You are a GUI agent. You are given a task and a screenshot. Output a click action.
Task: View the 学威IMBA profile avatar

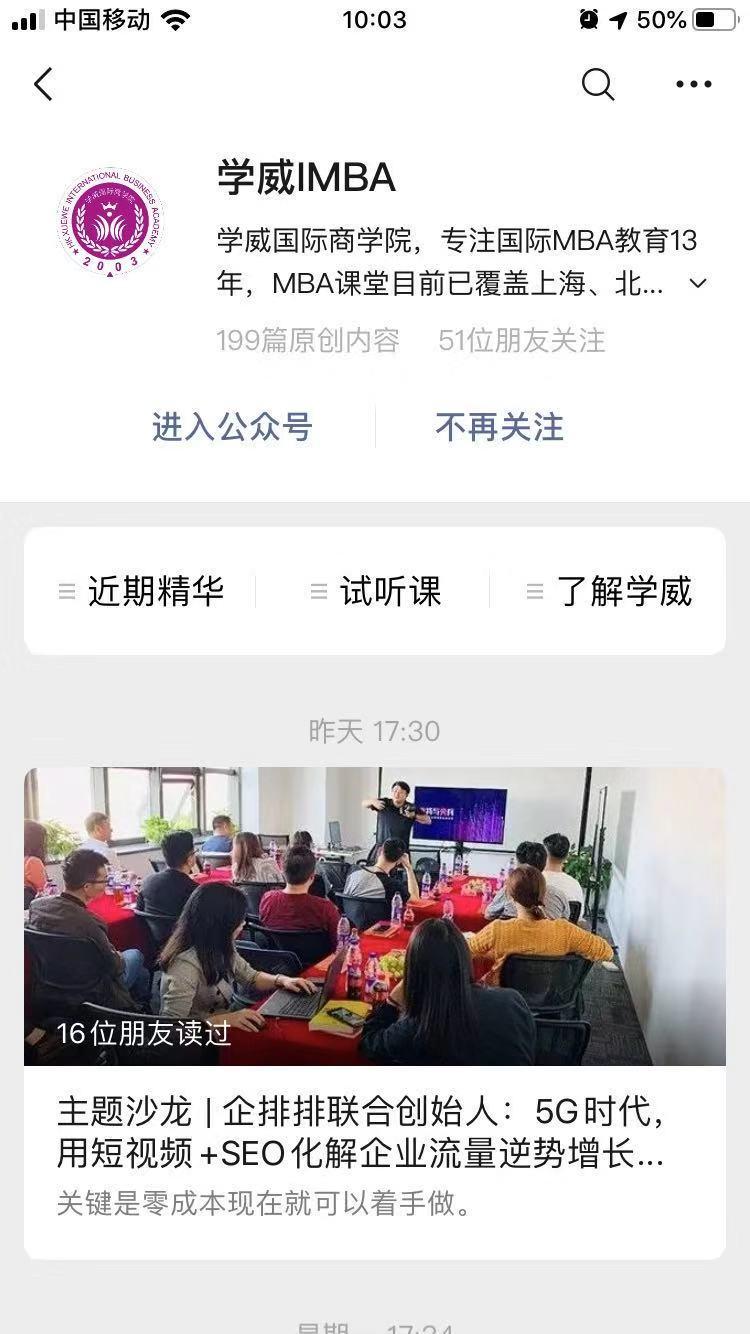[111, 222]
